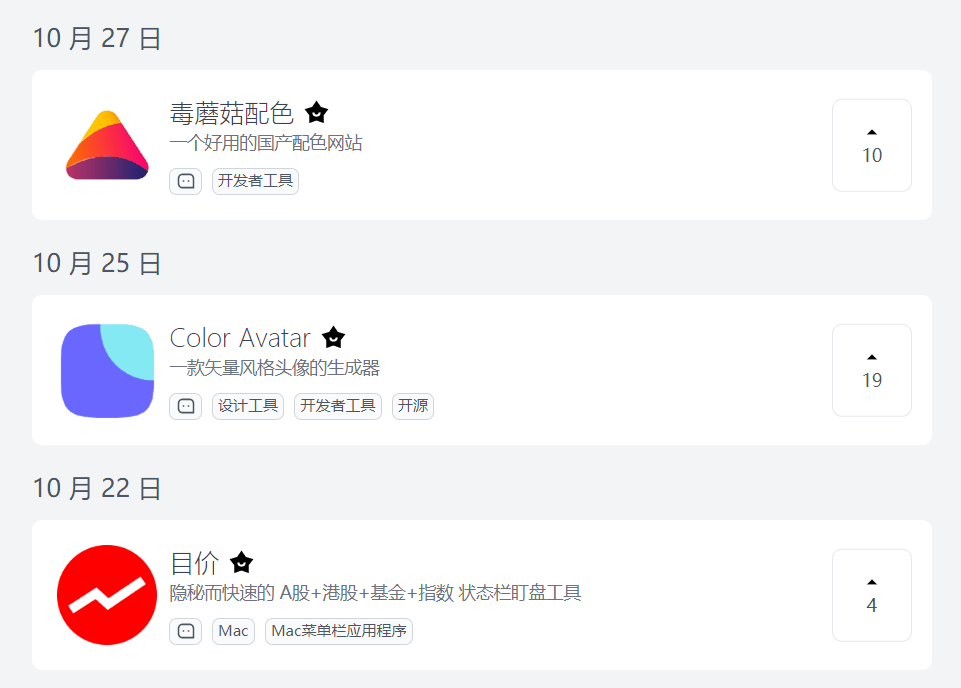Viewport: 961px width, 688px height.
Task: Filter by the 开源 tag
Action: click(413, 406)
